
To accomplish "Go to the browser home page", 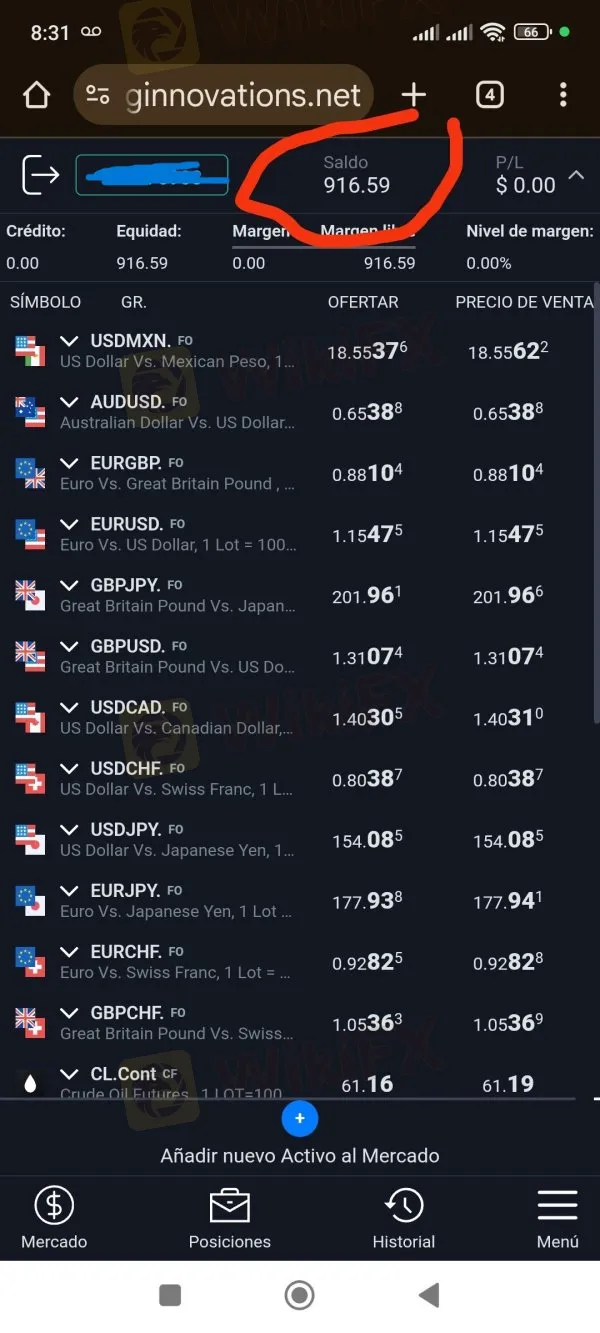I will [36, 95].
